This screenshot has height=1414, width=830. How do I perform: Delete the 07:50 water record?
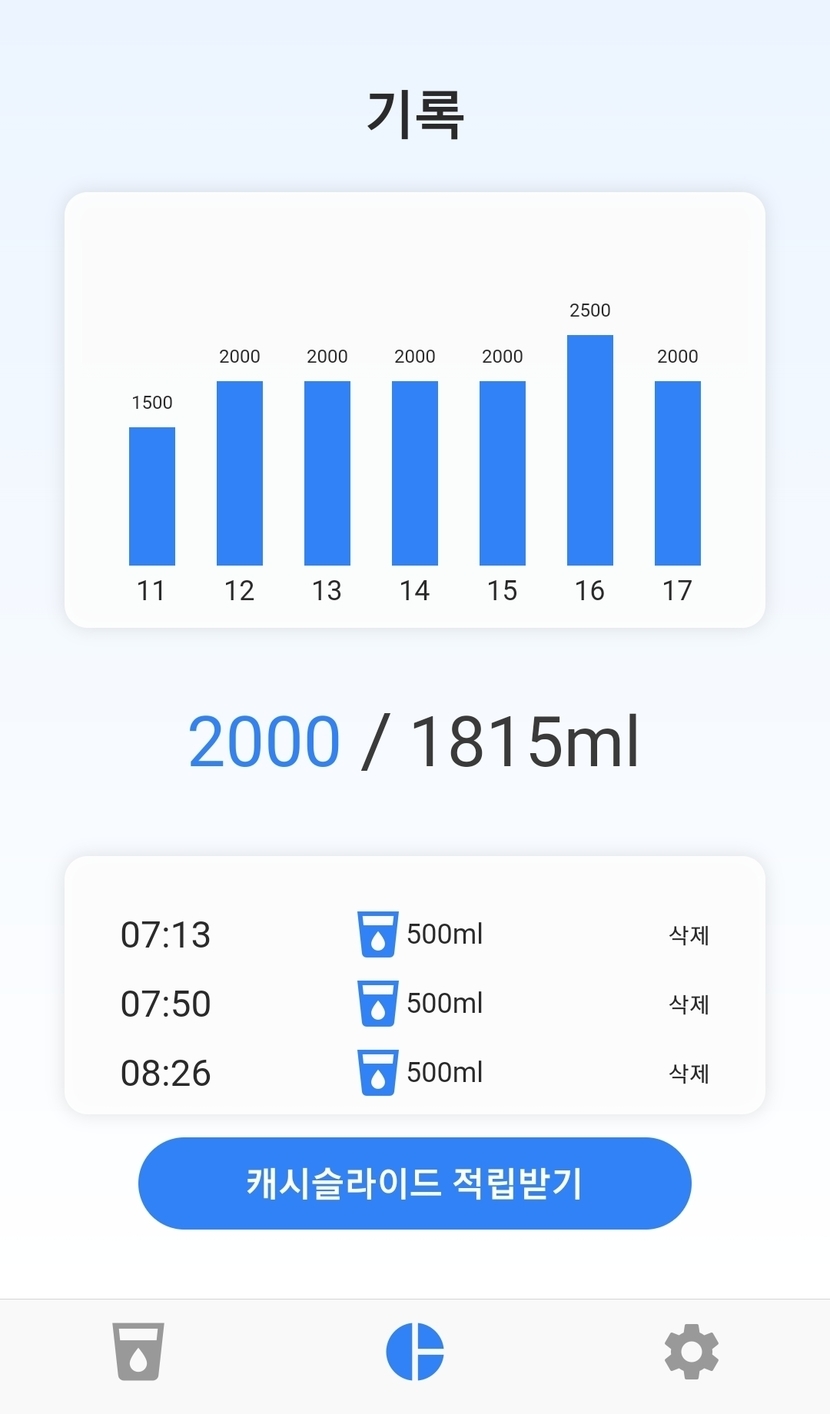pos(688,1003)
